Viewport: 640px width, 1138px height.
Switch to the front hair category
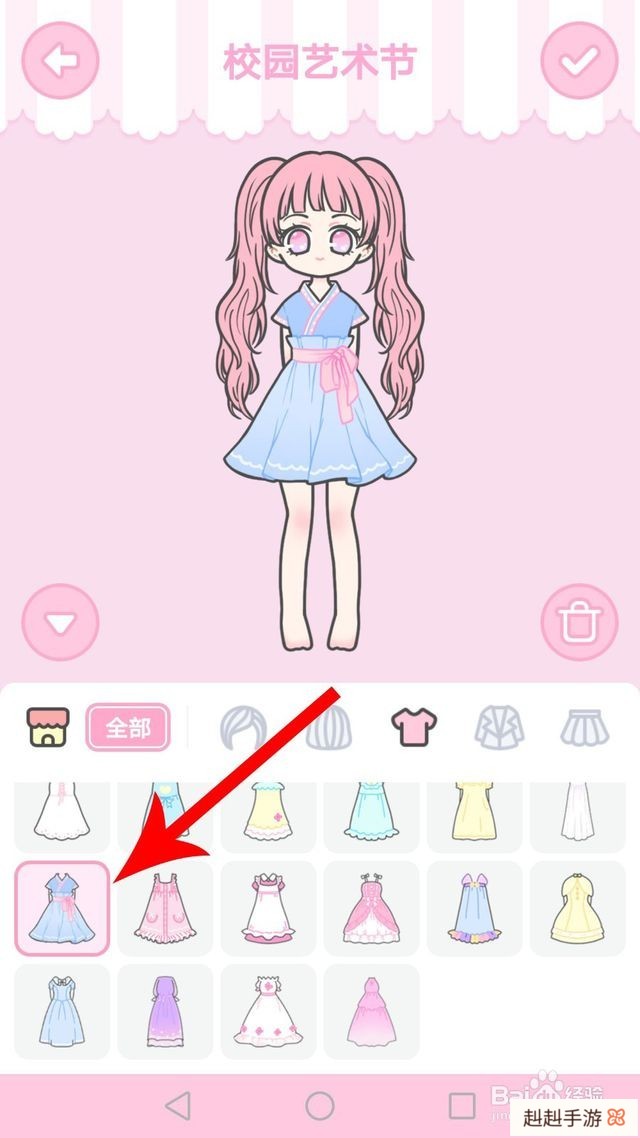[x=243, y=727]
